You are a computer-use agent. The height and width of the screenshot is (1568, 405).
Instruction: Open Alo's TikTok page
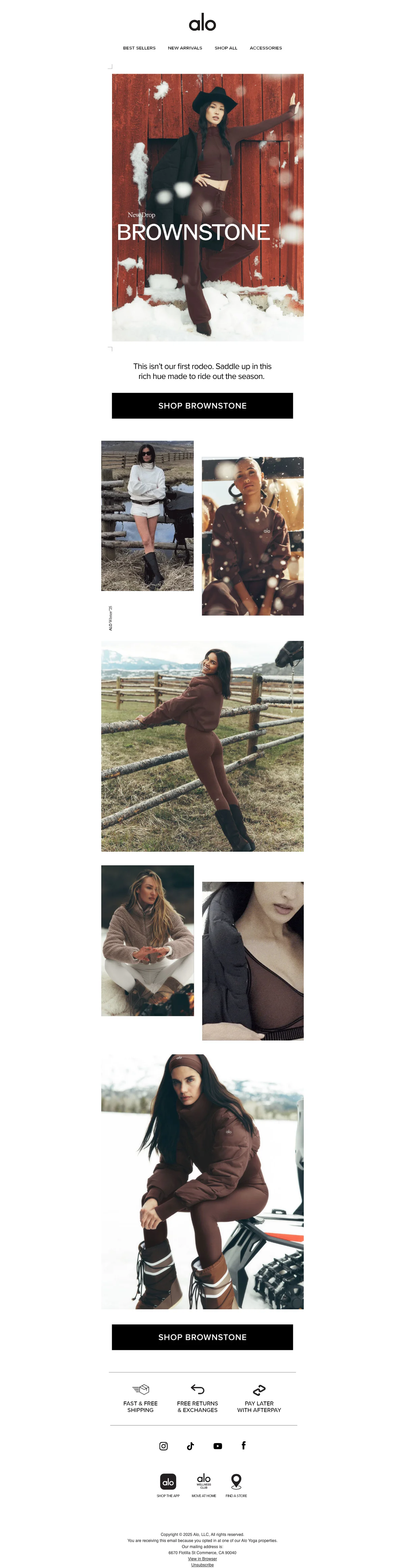coord(190,1446)
